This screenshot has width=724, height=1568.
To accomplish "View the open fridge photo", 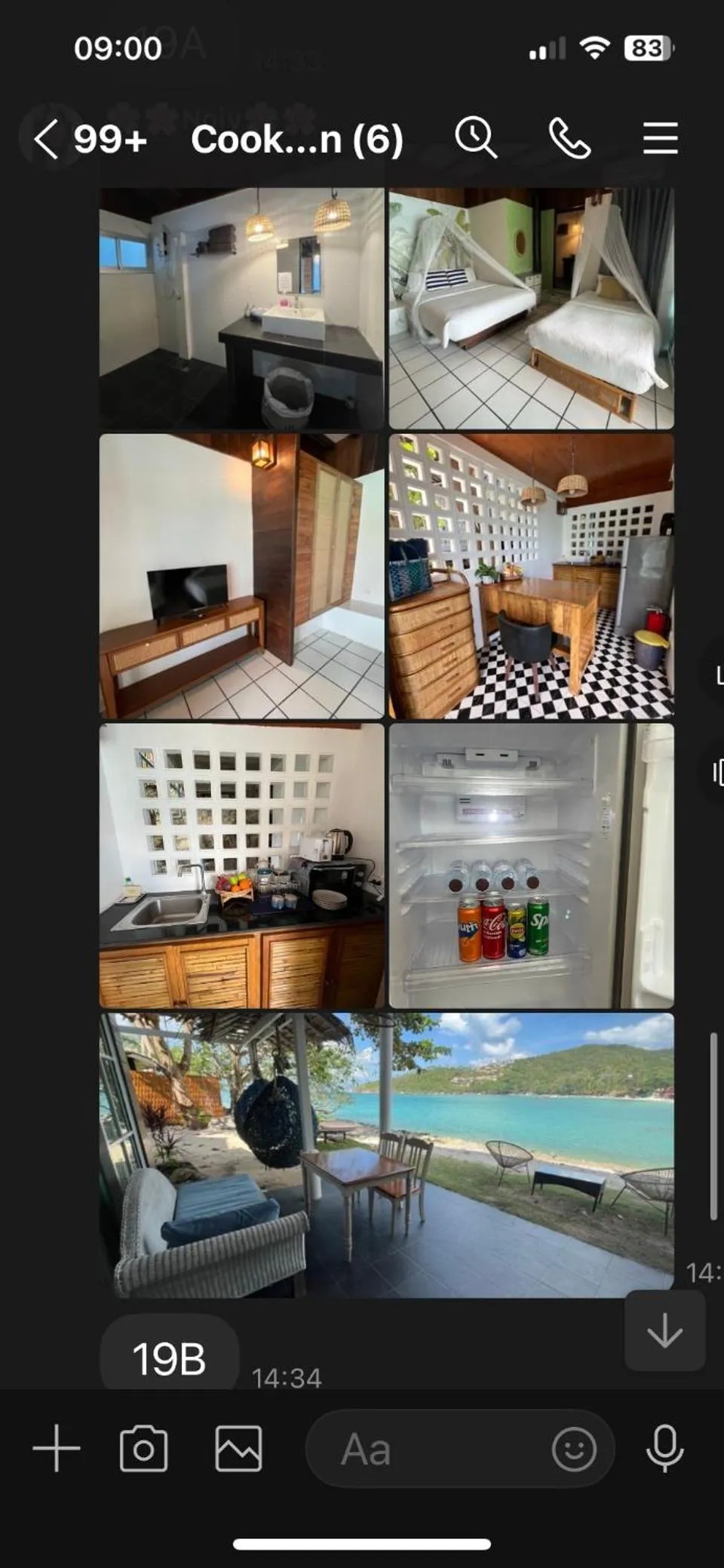I will 531,865.
